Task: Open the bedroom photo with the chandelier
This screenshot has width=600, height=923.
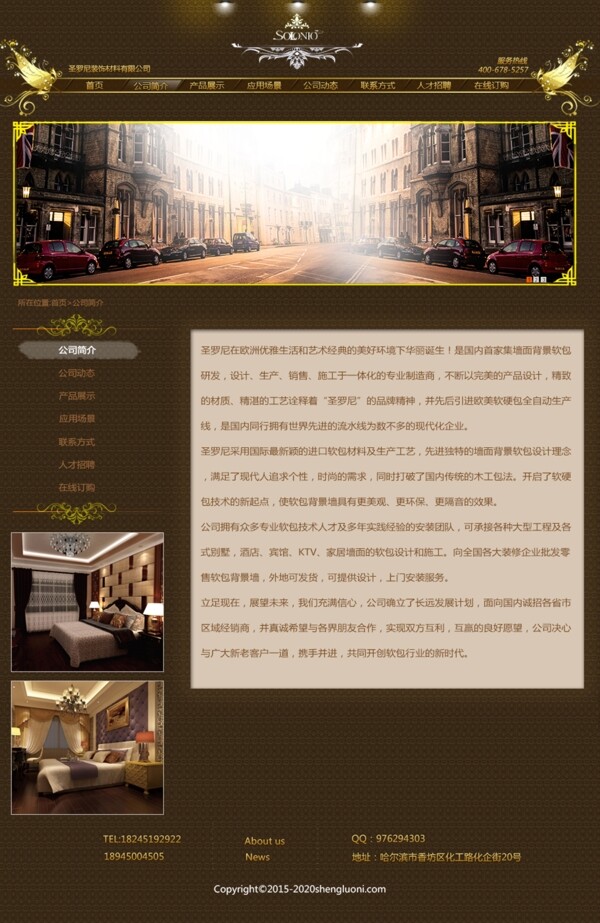Action: click(87, 748)
